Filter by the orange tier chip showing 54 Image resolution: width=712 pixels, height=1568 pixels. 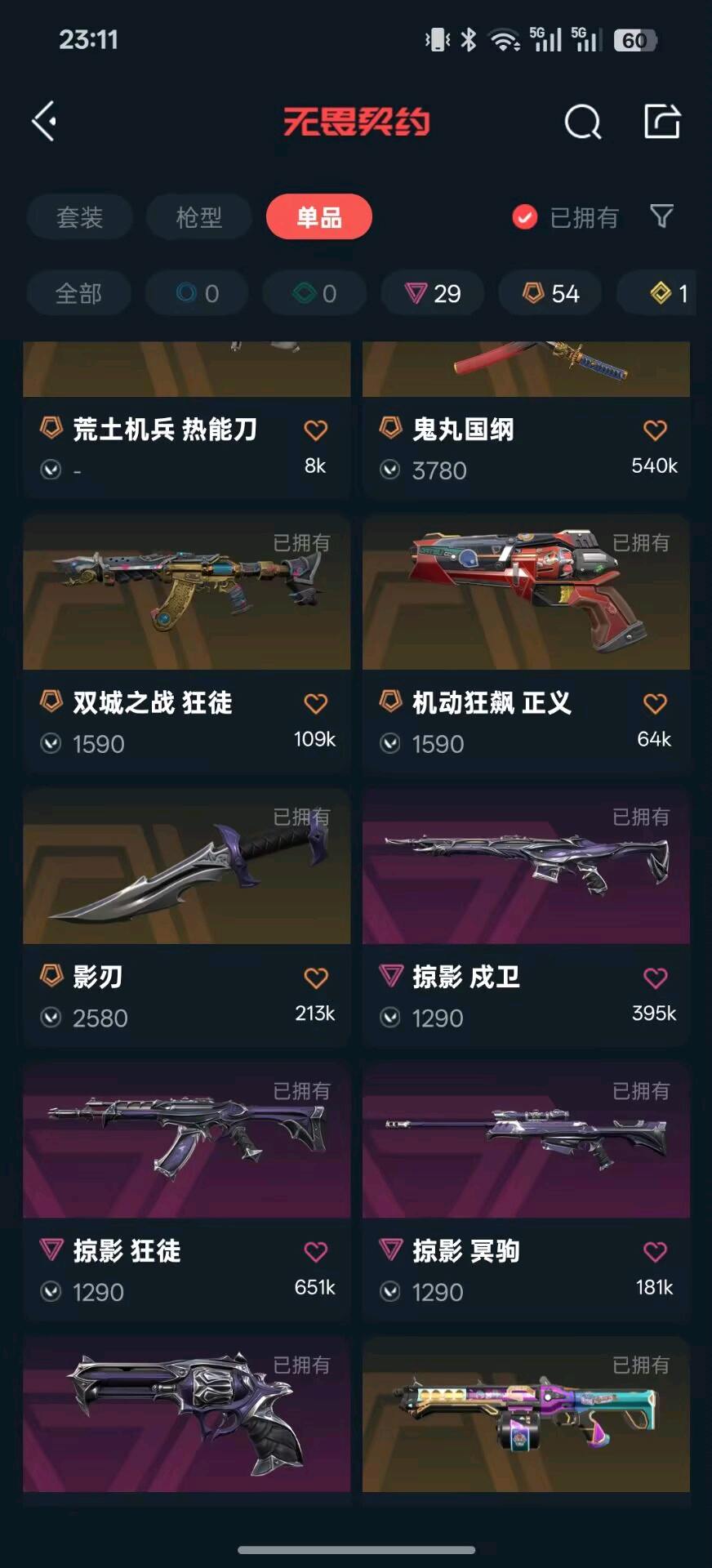[550, 293]
